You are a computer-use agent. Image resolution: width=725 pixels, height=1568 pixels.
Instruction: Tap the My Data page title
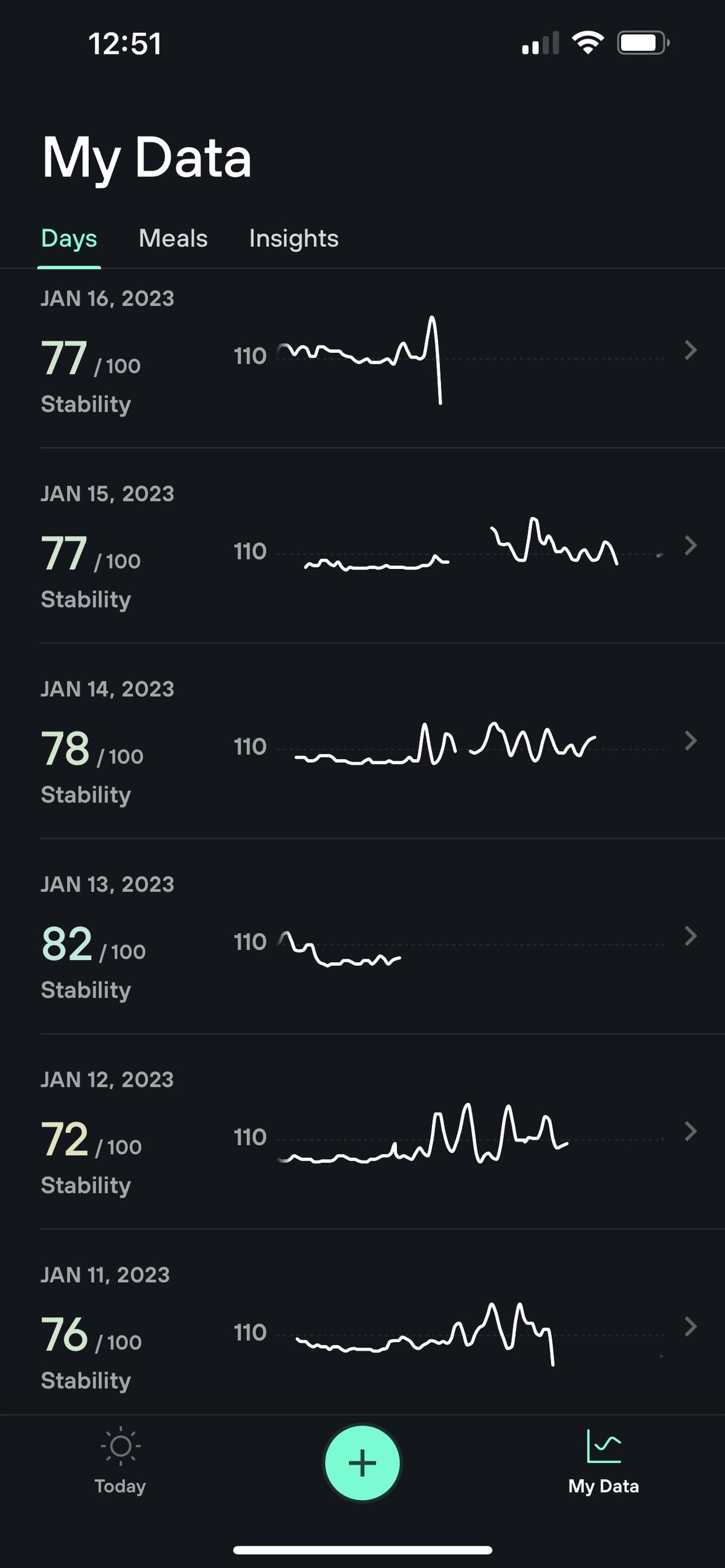(x=146, y=157)
